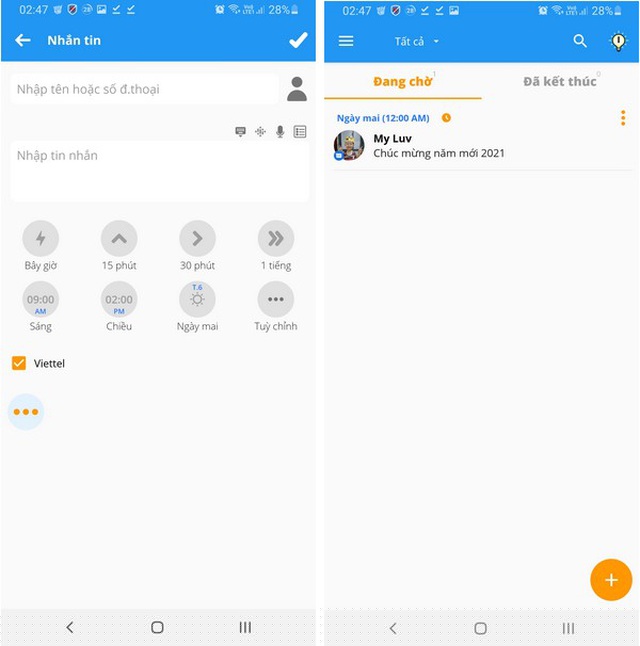Viewport: 640px width, 646px height.
Task: Select the 1 tiếng delay option
Action: [276, 239]
